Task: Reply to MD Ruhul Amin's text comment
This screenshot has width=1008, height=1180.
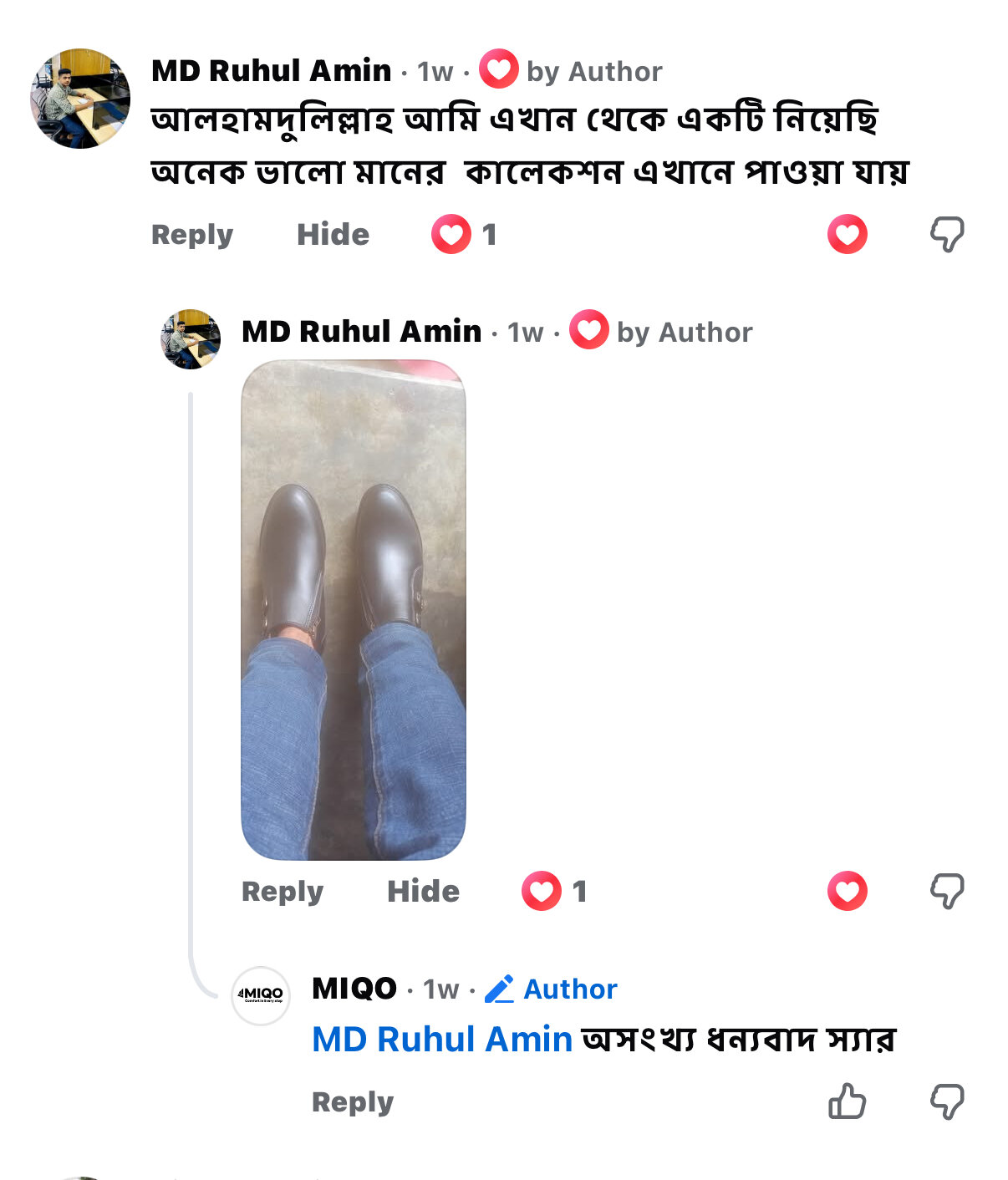Action: tap(191, 235)
